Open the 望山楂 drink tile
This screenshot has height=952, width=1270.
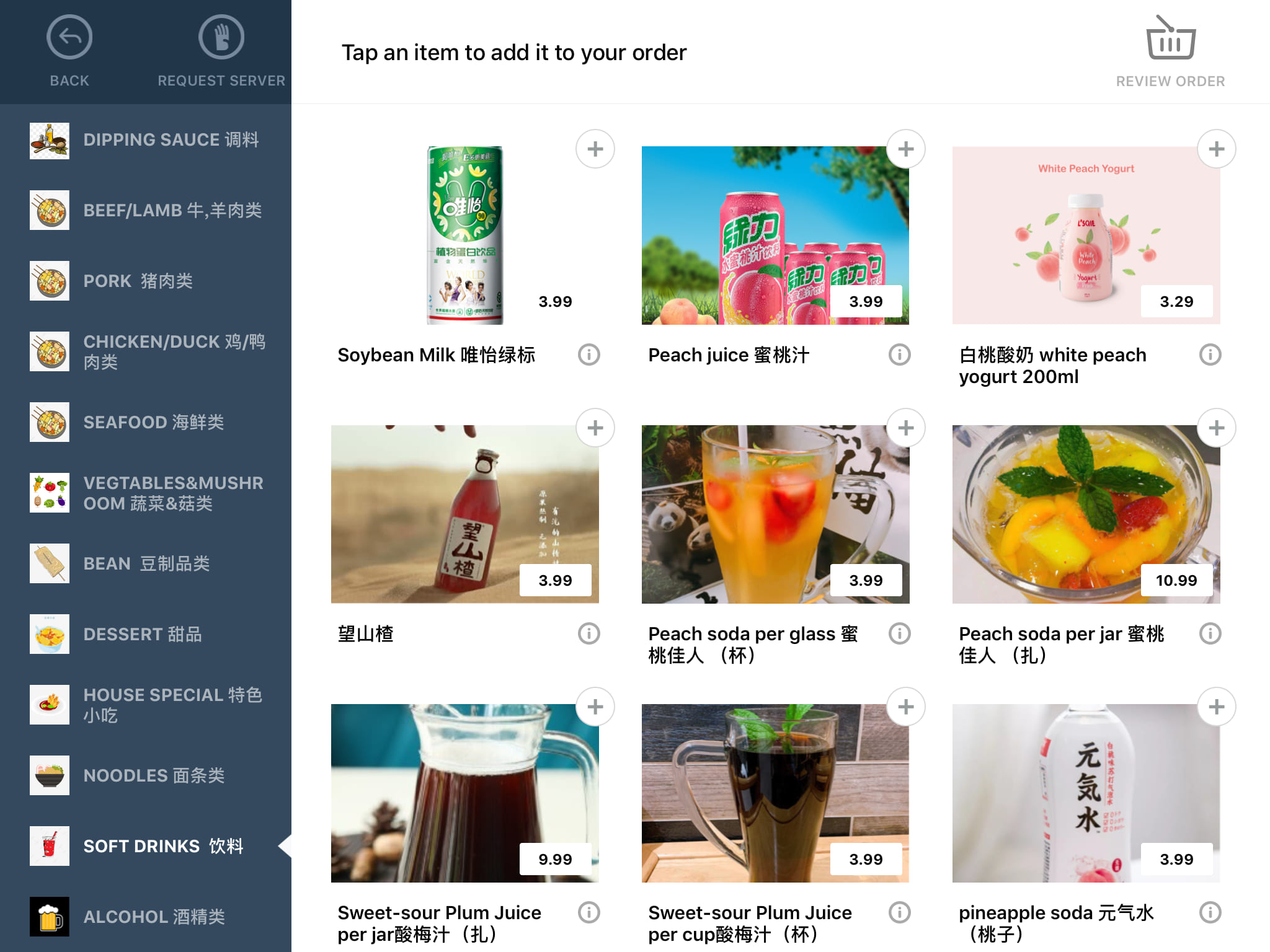tap(464, 514)
